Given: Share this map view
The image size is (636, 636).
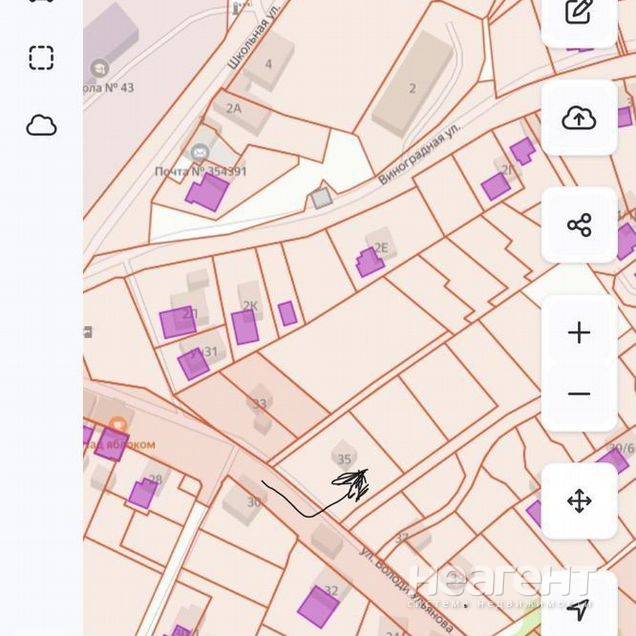Looking at the screenshot, I should [x=579, y=225].
